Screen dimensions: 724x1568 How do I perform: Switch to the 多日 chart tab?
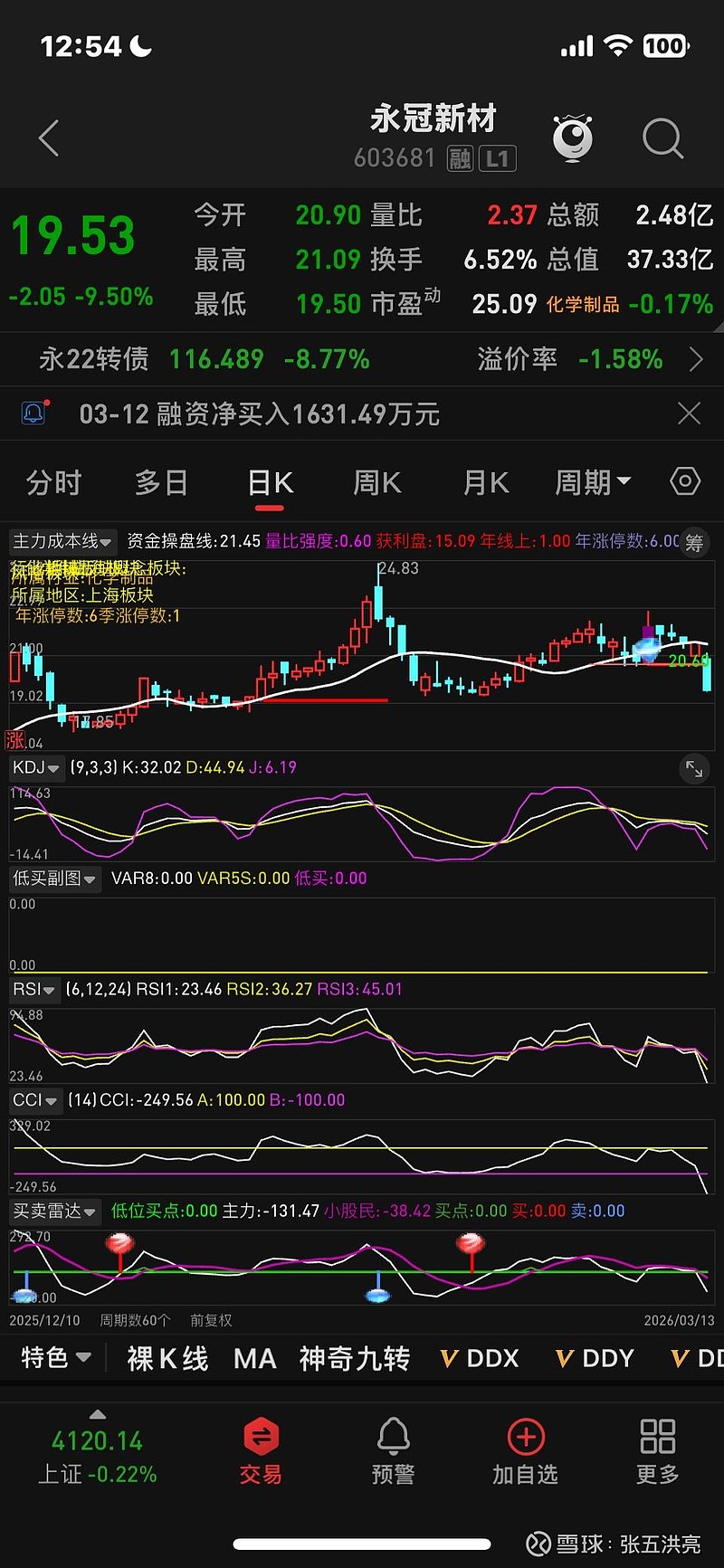161,482
